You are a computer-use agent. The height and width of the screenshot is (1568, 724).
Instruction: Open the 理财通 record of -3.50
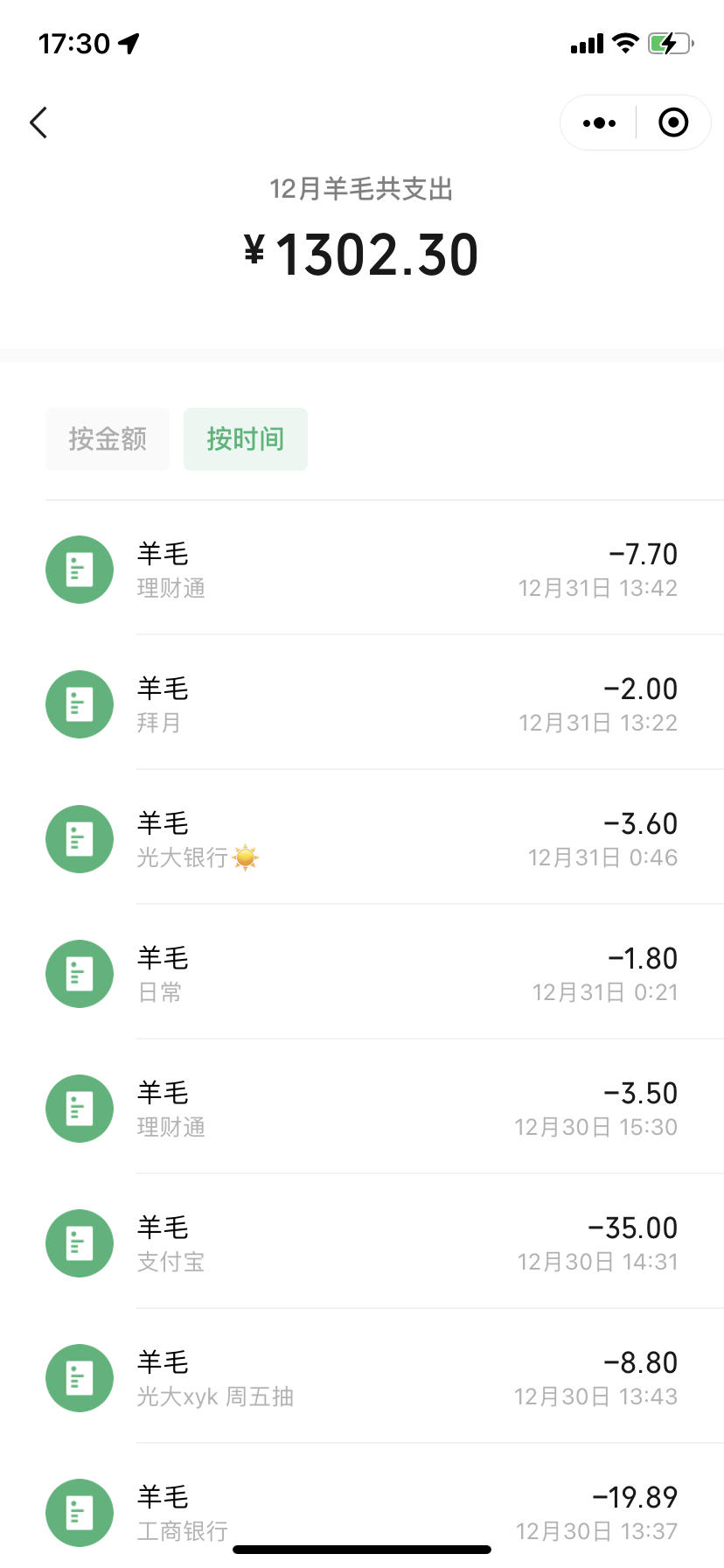[362, 1109]
